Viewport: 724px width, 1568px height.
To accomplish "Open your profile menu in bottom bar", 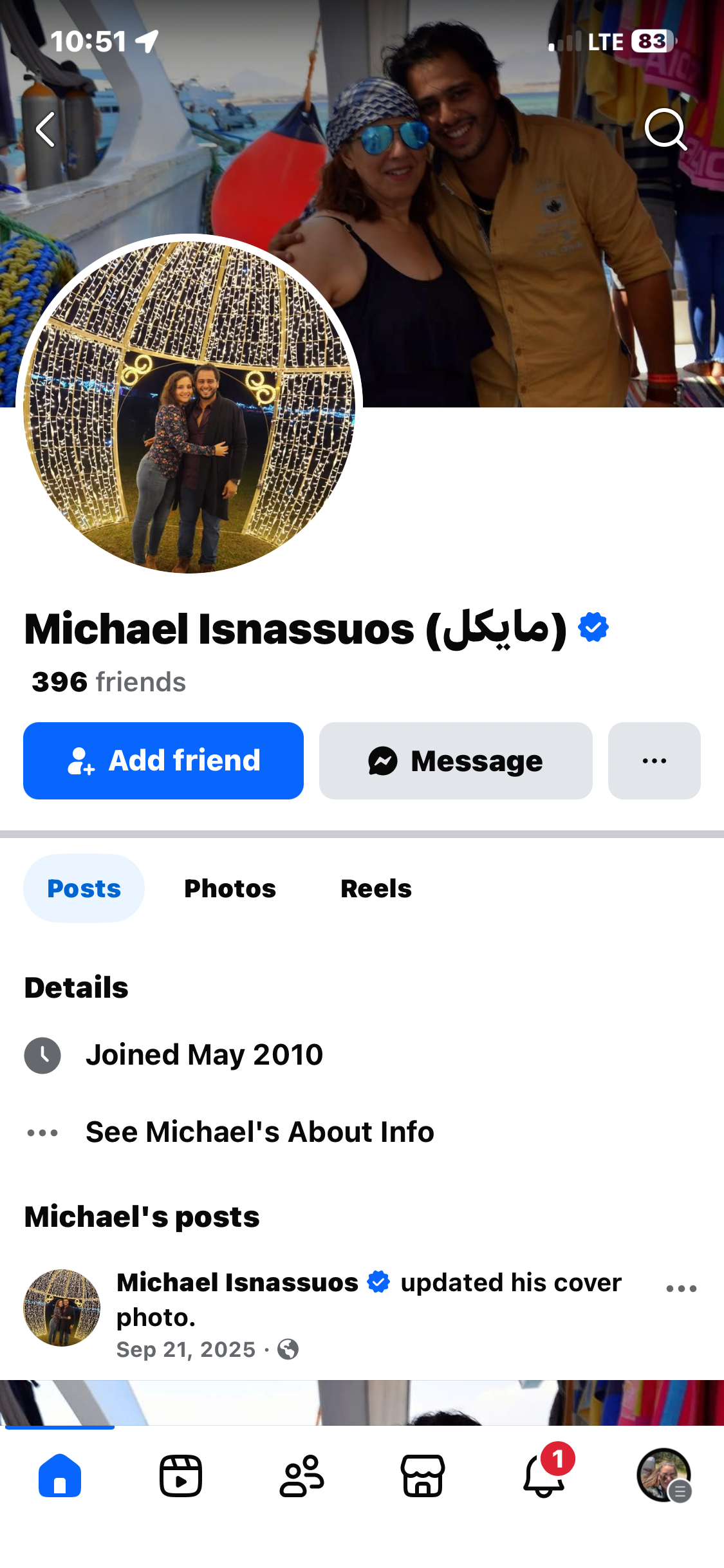I will coord(664,1475).
